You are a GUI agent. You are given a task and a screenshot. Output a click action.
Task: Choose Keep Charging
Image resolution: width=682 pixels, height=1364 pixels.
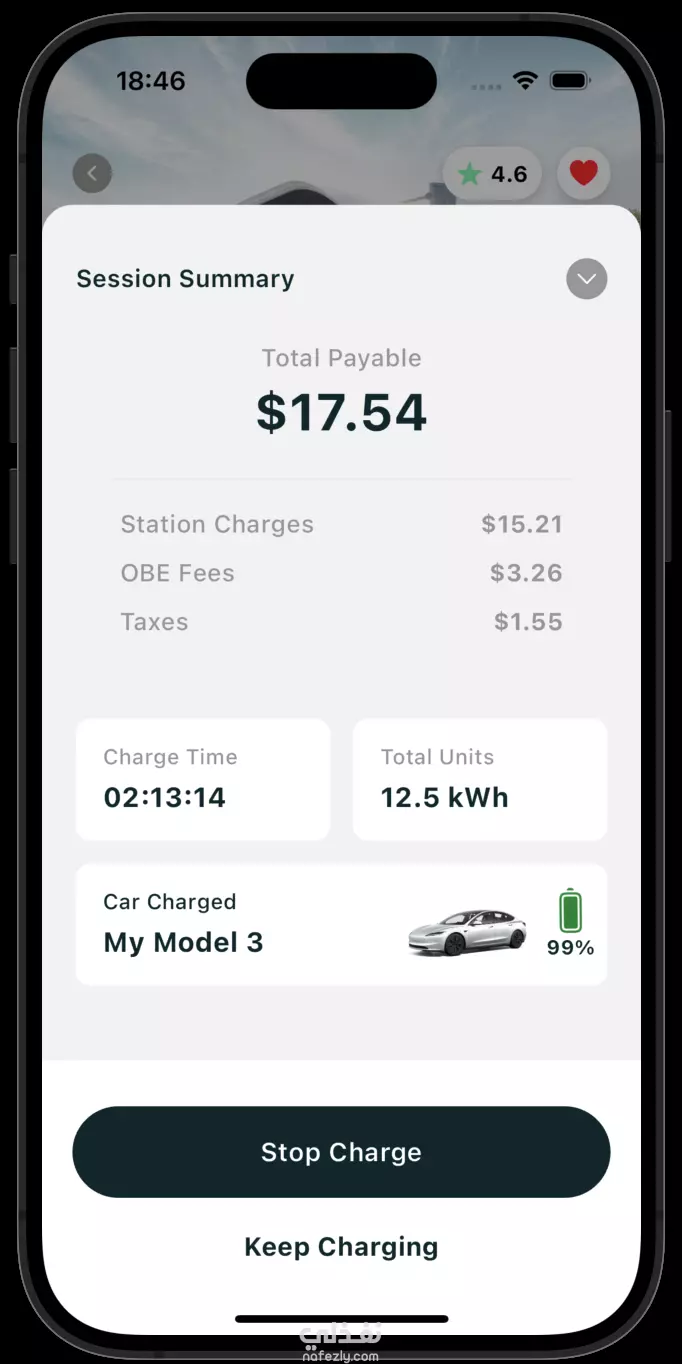click(341, 1247)
